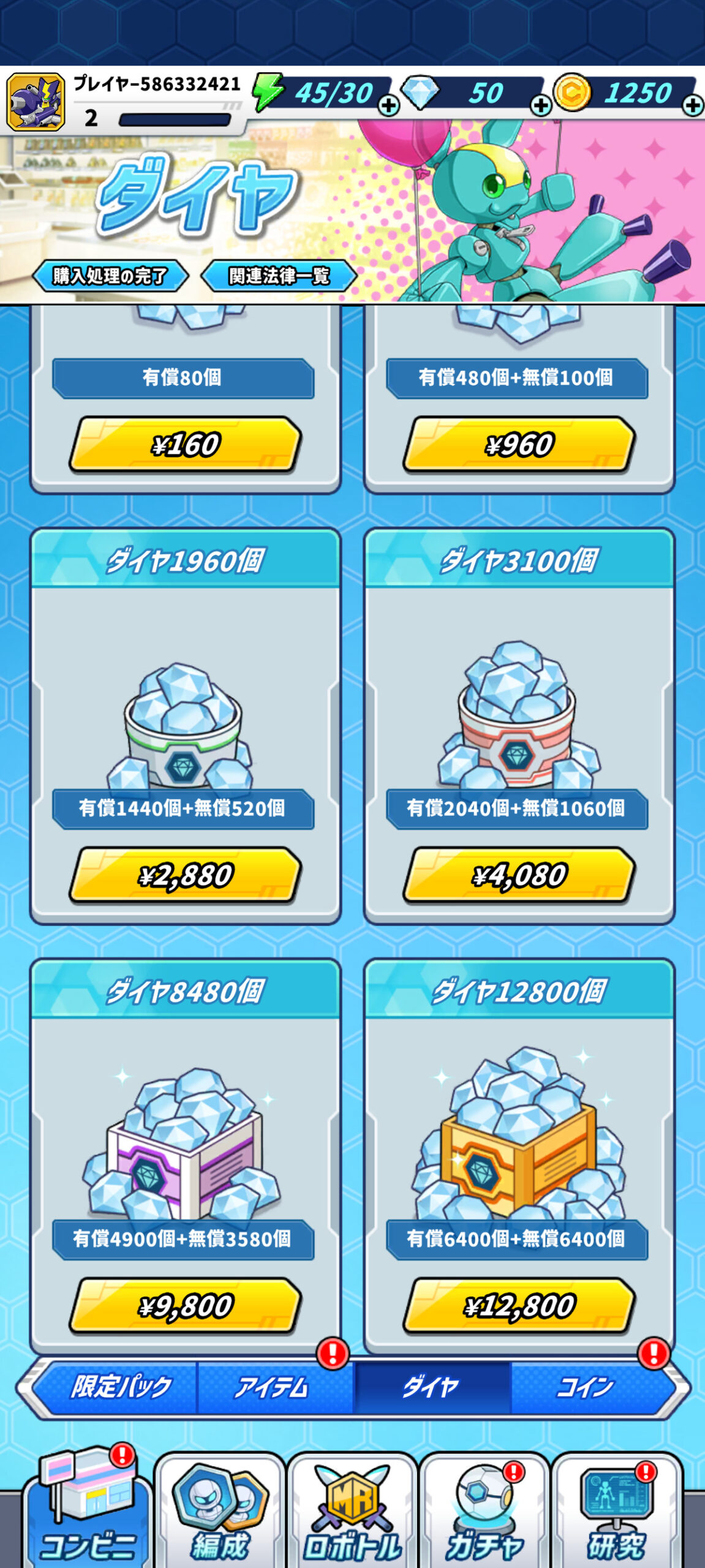Open the 関連法律一覧 legal list
705x1568 pixels.
click(279, 276)
